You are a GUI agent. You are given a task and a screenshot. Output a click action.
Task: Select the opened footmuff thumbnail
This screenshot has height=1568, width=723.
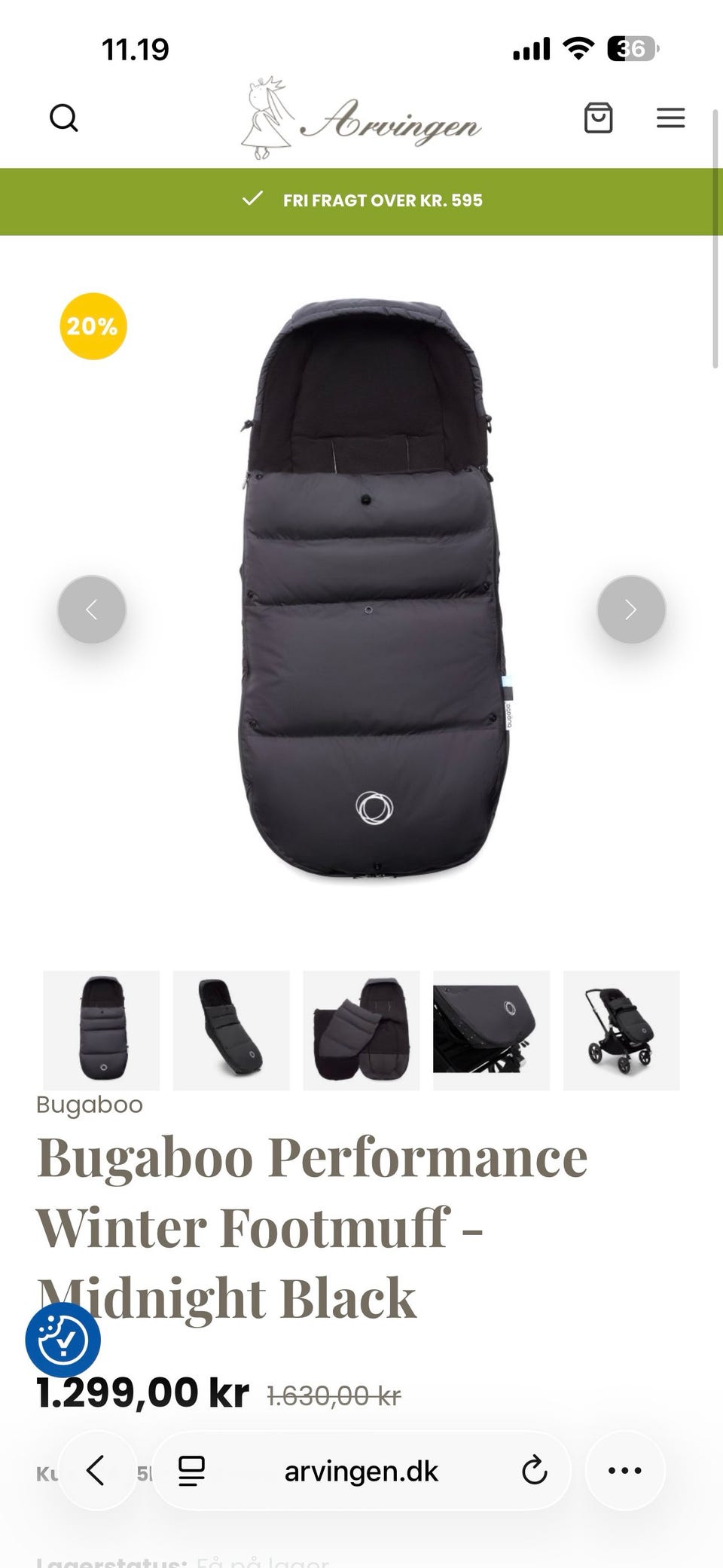click(361, 1030)
